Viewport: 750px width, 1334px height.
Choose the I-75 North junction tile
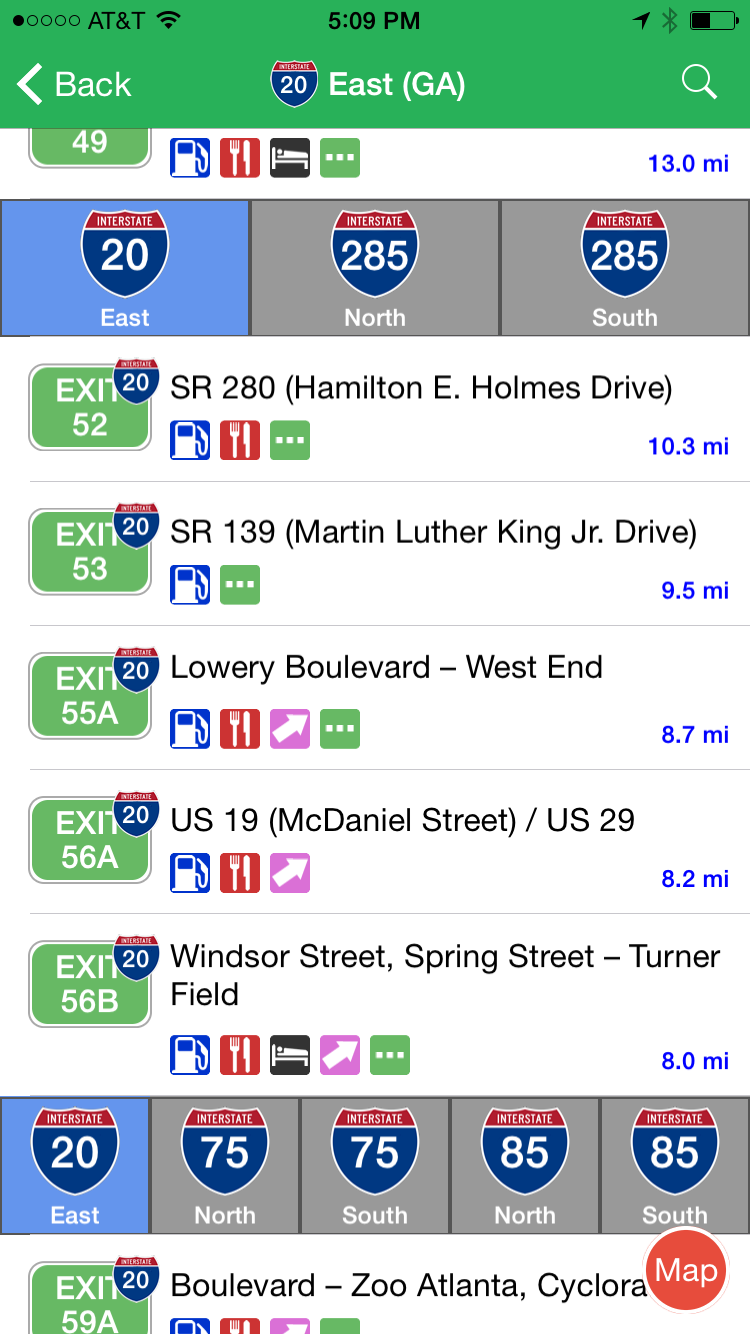click(x=225, y=1165)
